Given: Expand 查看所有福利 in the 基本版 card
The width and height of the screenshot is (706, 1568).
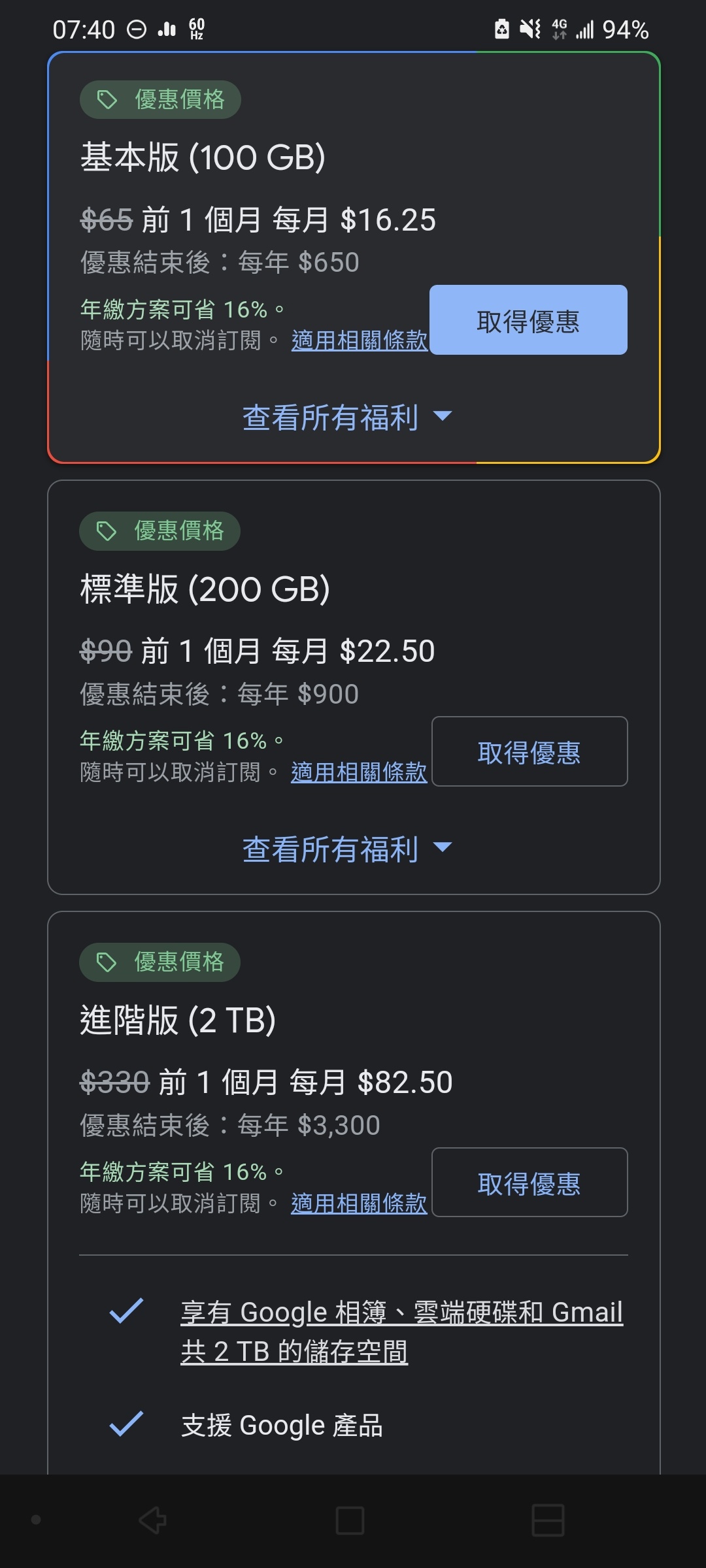Looking at the screenshot, I should (347, 417).
